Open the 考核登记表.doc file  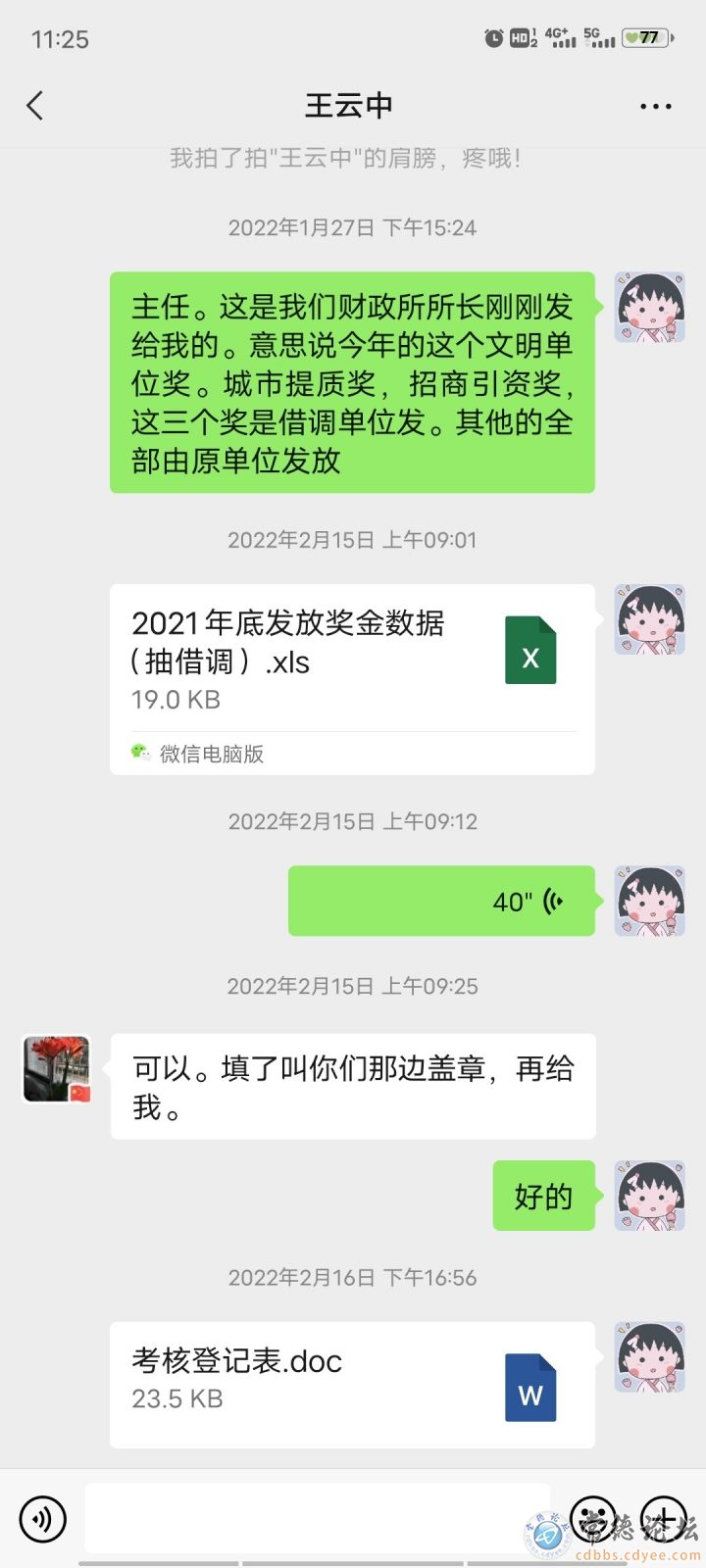pyautogui.click(x=352, y=1384)
